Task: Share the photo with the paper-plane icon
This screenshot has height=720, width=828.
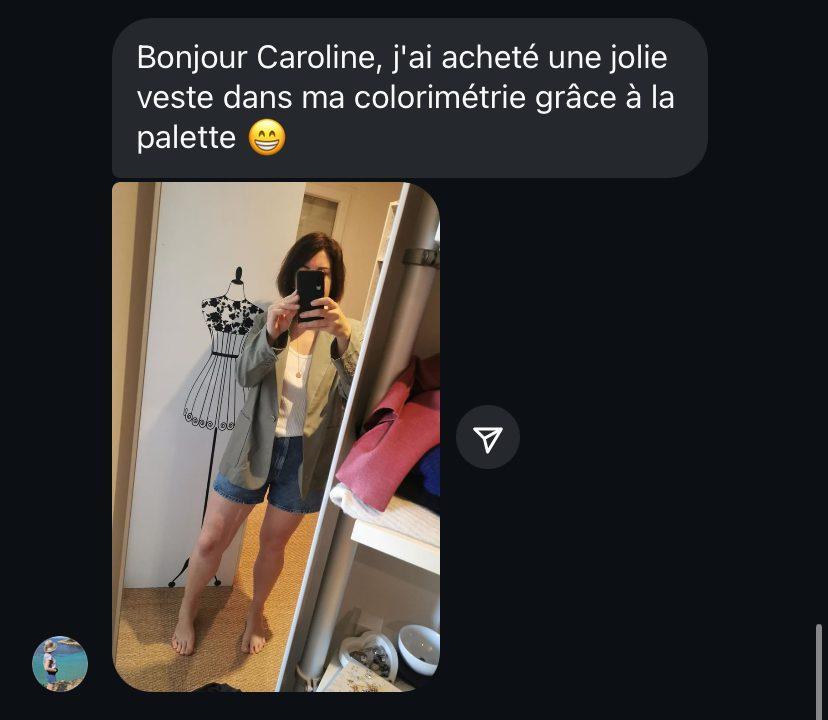Action: click(488, 437)
